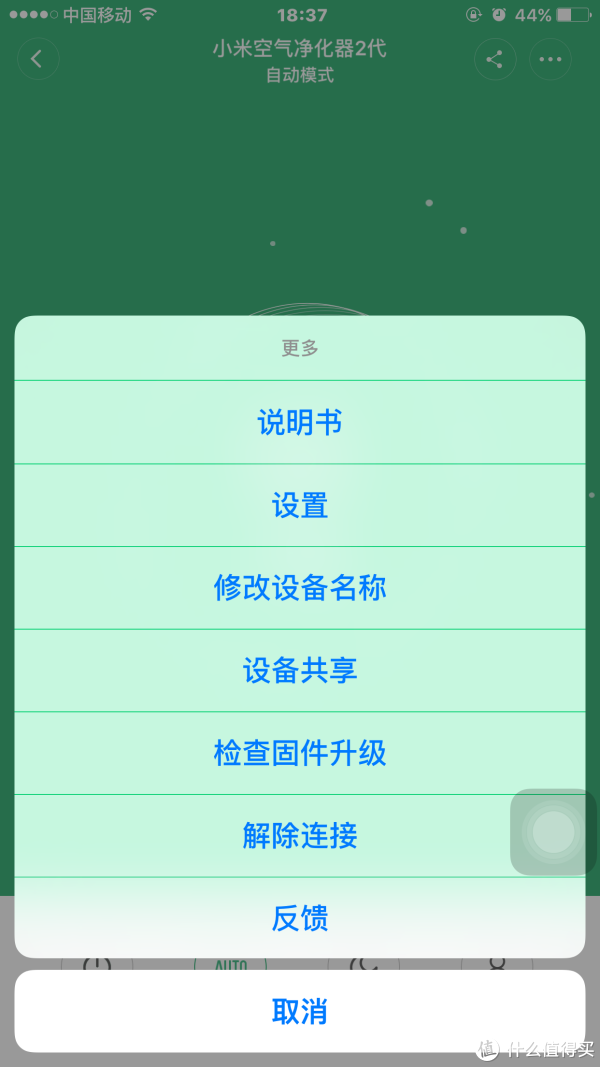Select 修改设备名称
The image size is (600, 1067).
(300, 588)
